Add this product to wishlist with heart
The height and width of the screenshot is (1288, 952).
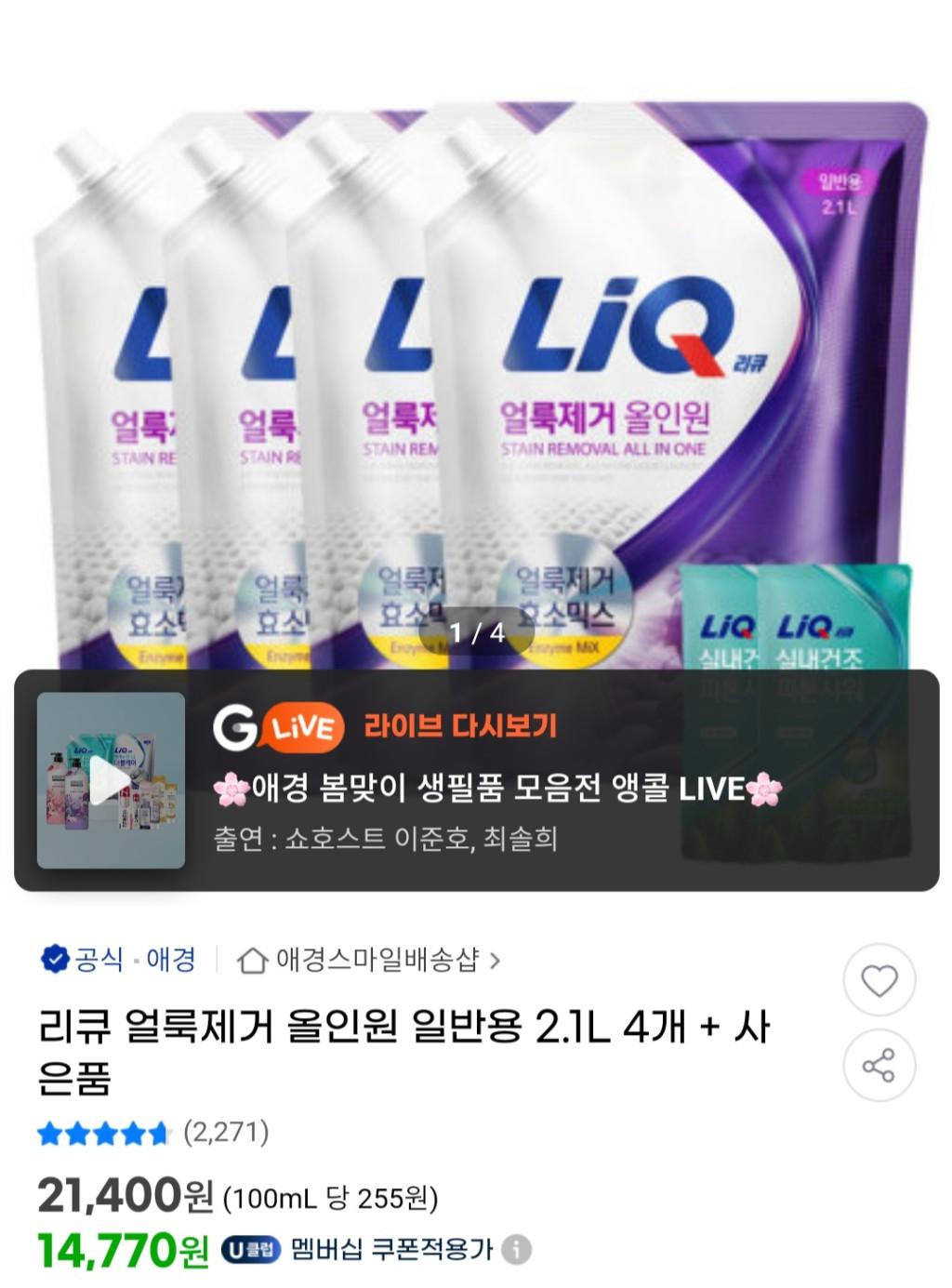tap(879, 980)
